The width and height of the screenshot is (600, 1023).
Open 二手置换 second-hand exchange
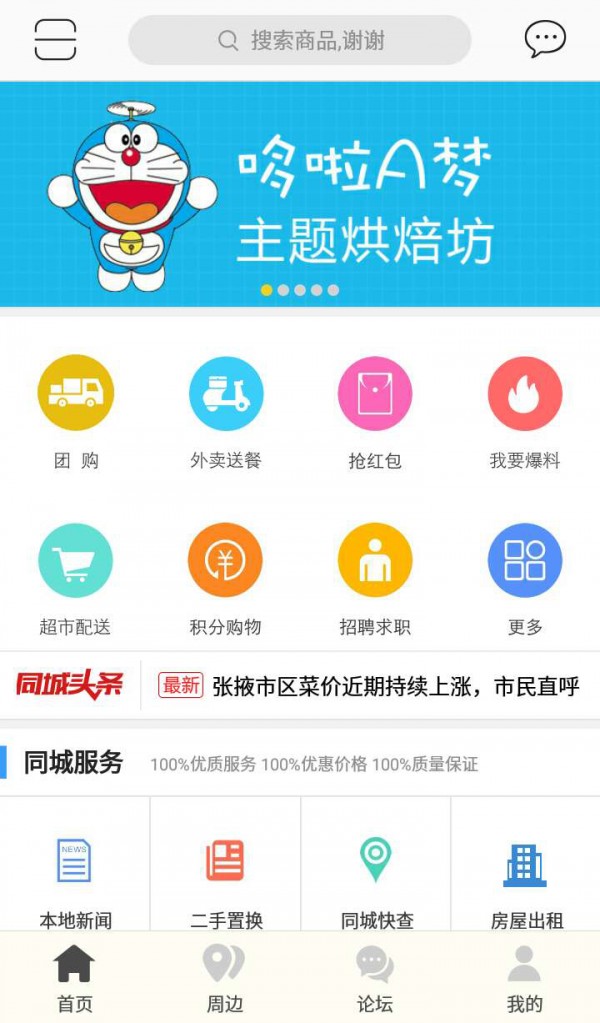click(x=226, y=880)
